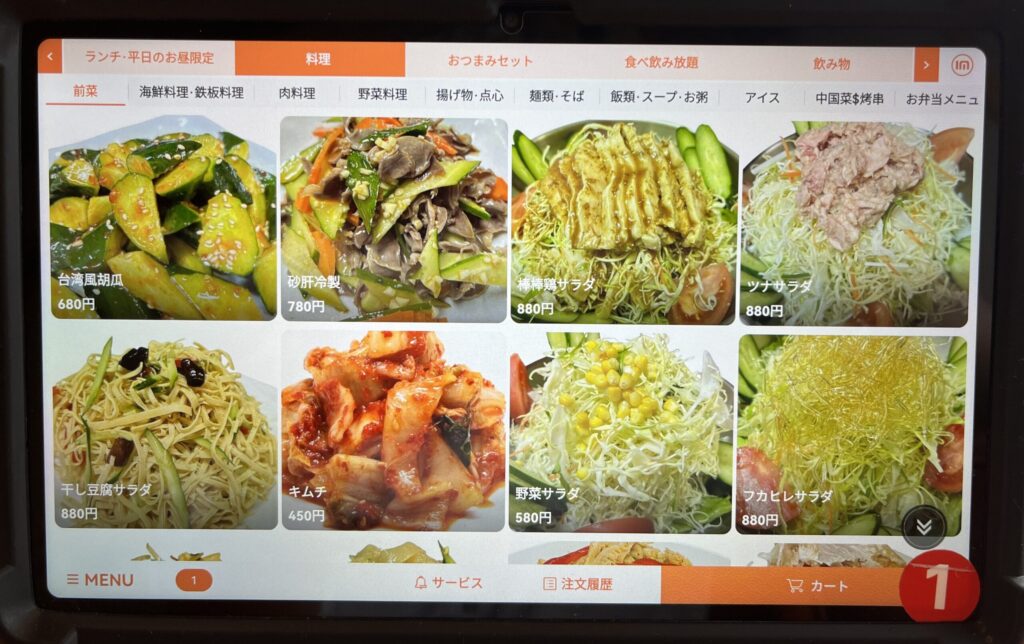Open the 肉料理 subcategory
Viewport: 1024px width, 644px height.
(297, 94)
